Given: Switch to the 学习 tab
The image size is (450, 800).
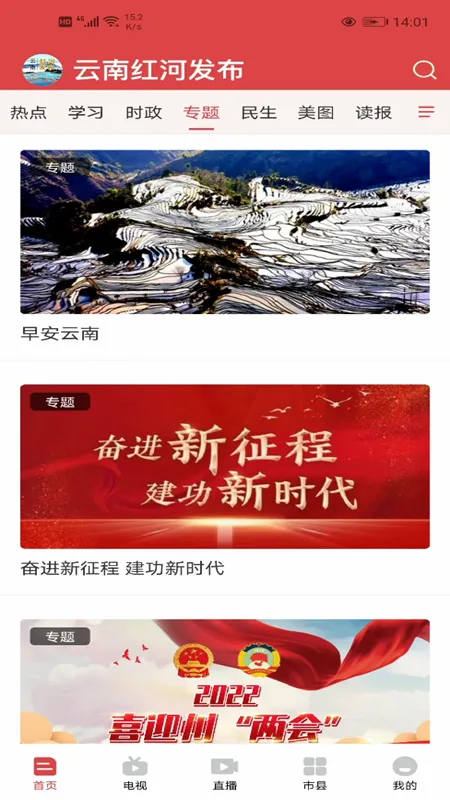Looking at the screenshot, I should [x=86, y=112].
